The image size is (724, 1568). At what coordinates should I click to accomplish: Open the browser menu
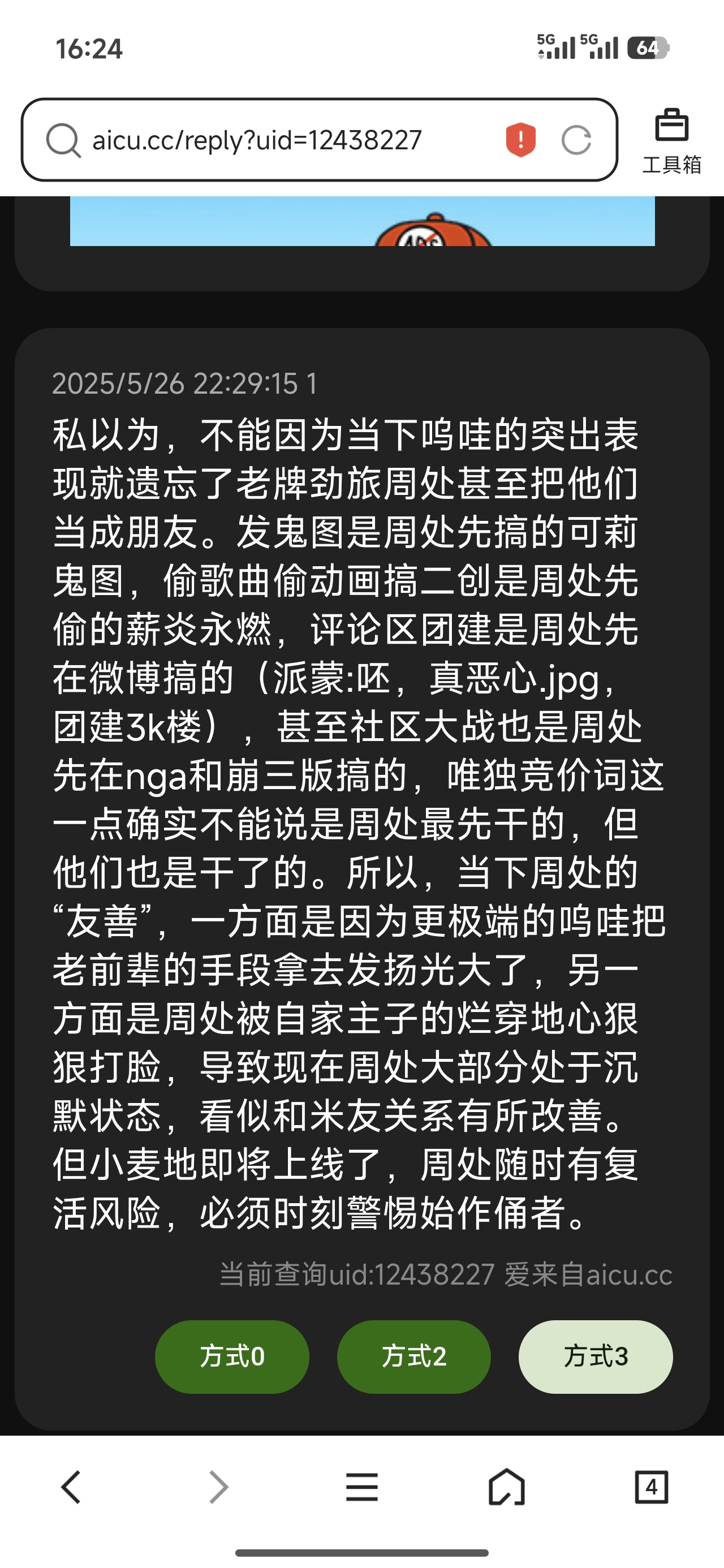point(361,1487)
